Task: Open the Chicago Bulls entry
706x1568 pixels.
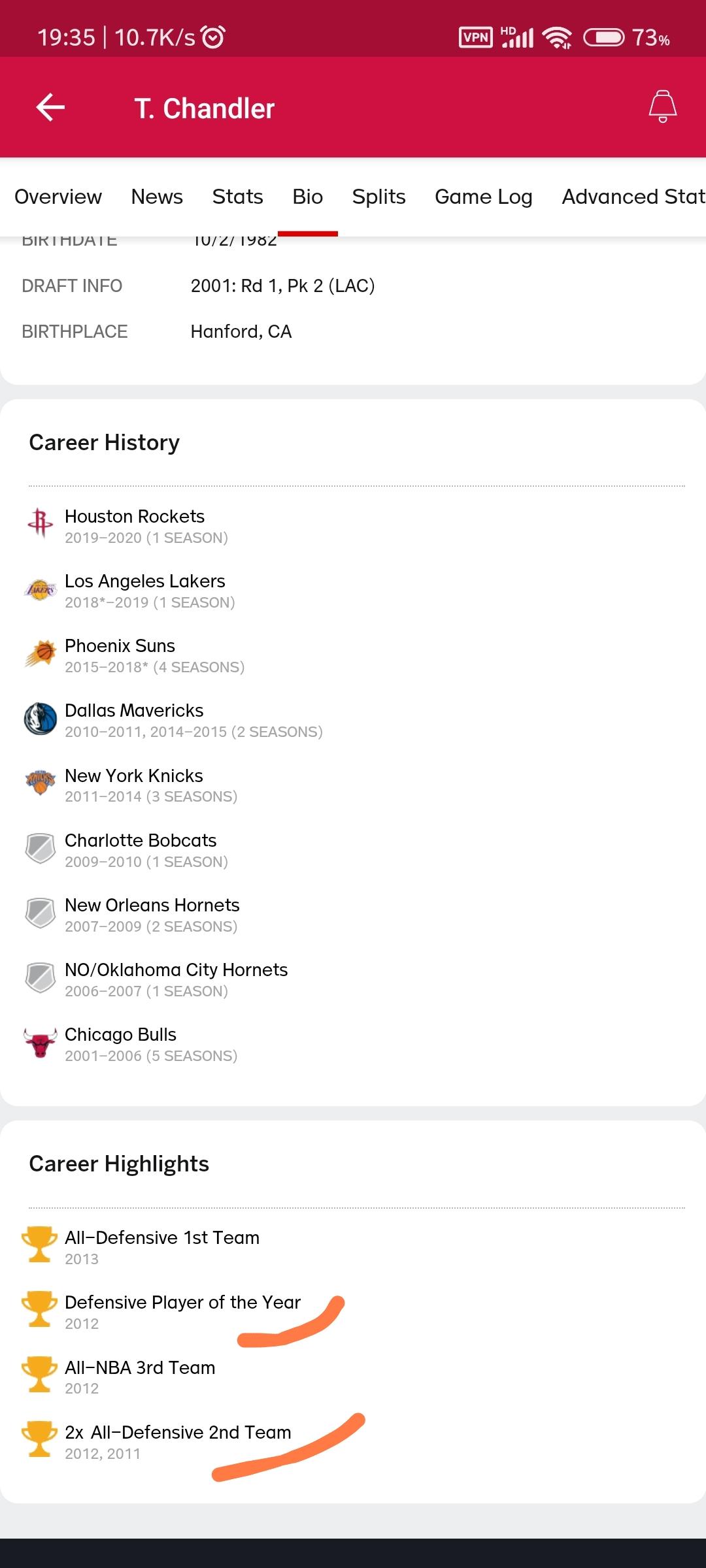Action: tap(353, 1044)
